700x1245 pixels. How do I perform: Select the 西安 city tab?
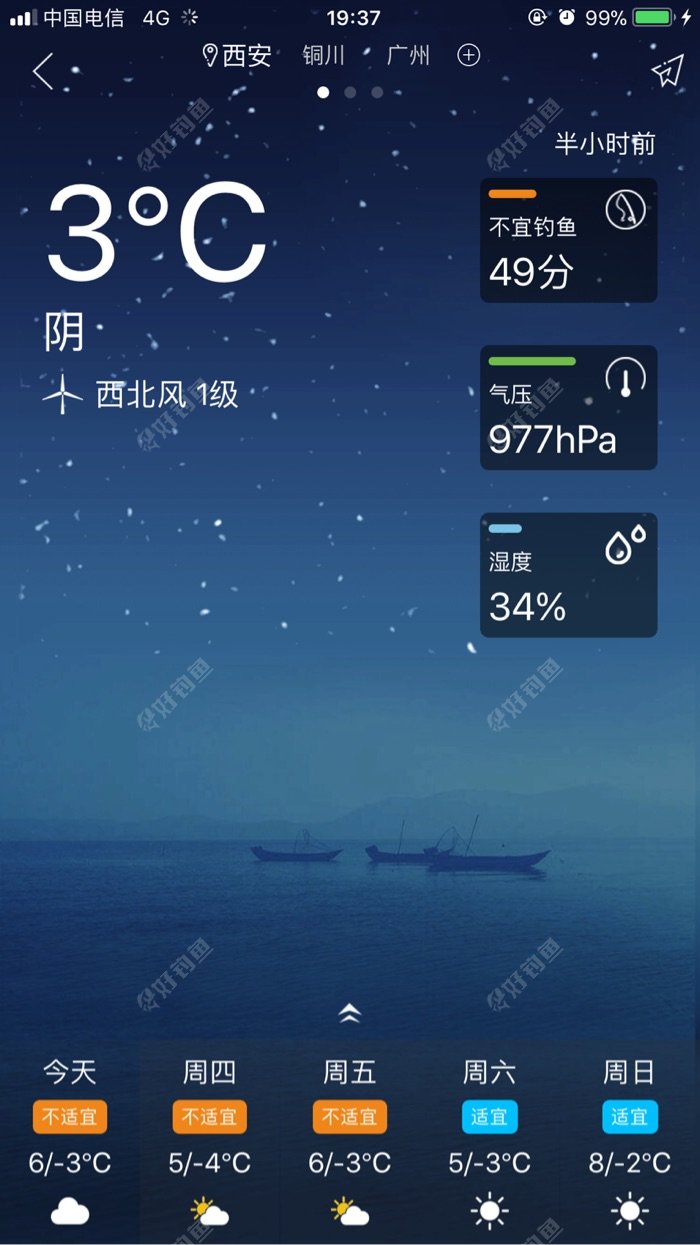[238, 55]
